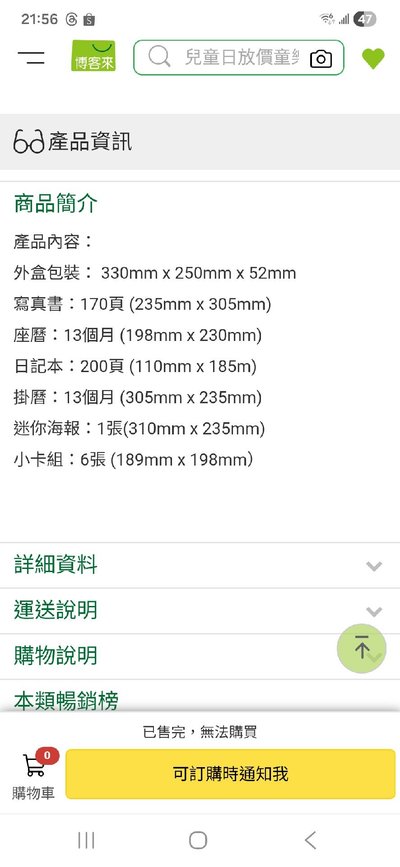Open the green heart wishlist
Viewport: 400px width, 867px height.
point(373,58)
